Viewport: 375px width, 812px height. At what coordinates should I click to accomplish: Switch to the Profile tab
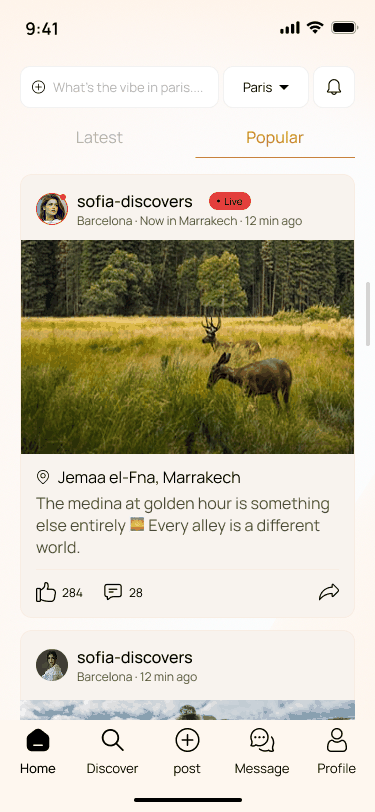pyautogui.click(x=337, y=751)
